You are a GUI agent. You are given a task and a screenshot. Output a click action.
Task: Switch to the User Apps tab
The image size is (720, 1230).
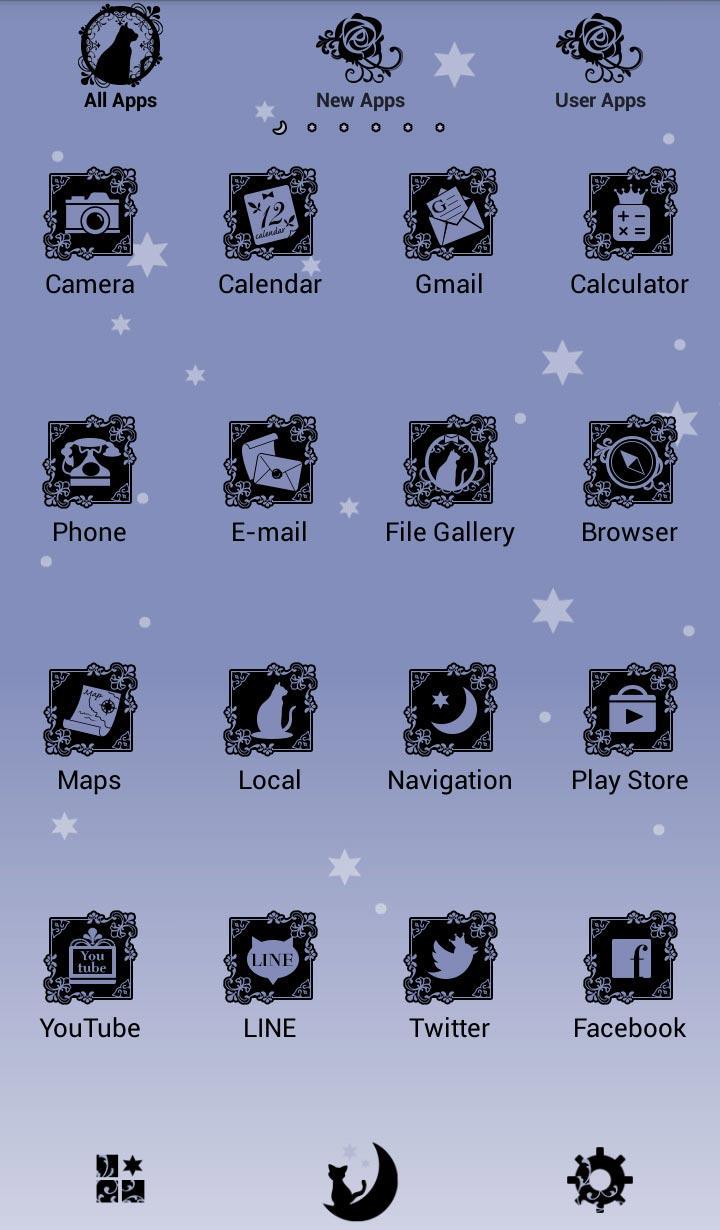[x=600, y=60]
